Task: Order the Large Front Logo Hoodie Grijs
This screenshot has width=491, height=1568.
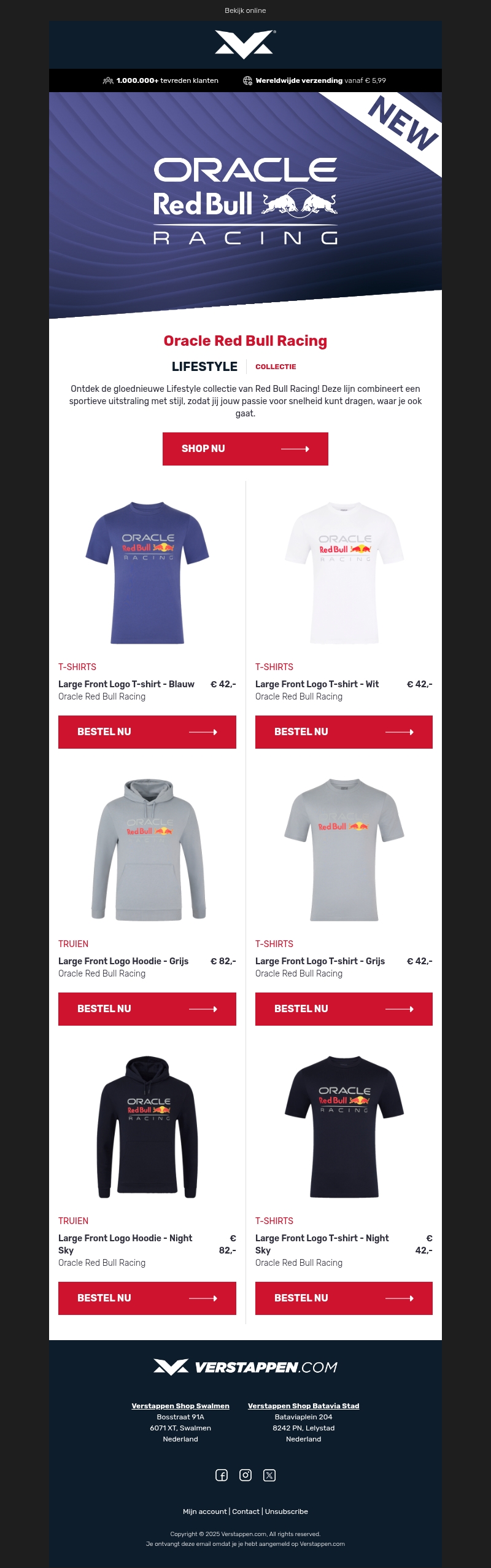Action: [x=147, y=1009]
